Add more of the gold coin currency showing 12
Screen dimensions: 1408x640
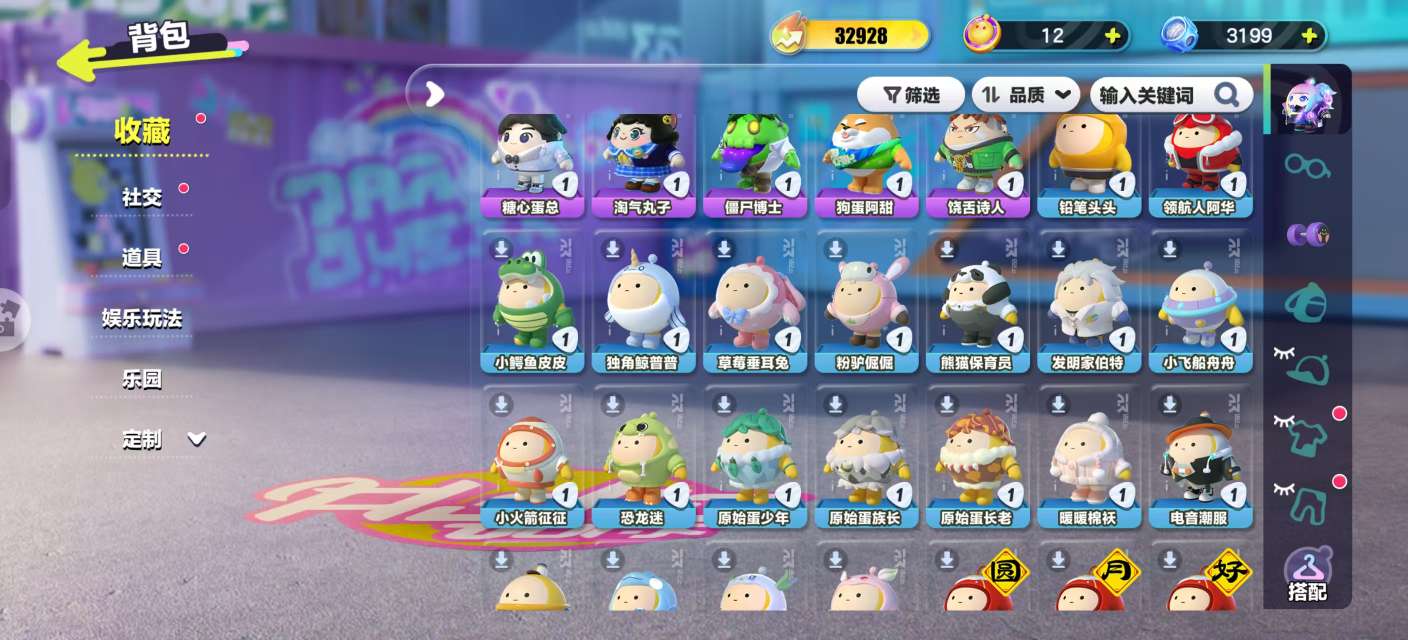point(1112,36)
